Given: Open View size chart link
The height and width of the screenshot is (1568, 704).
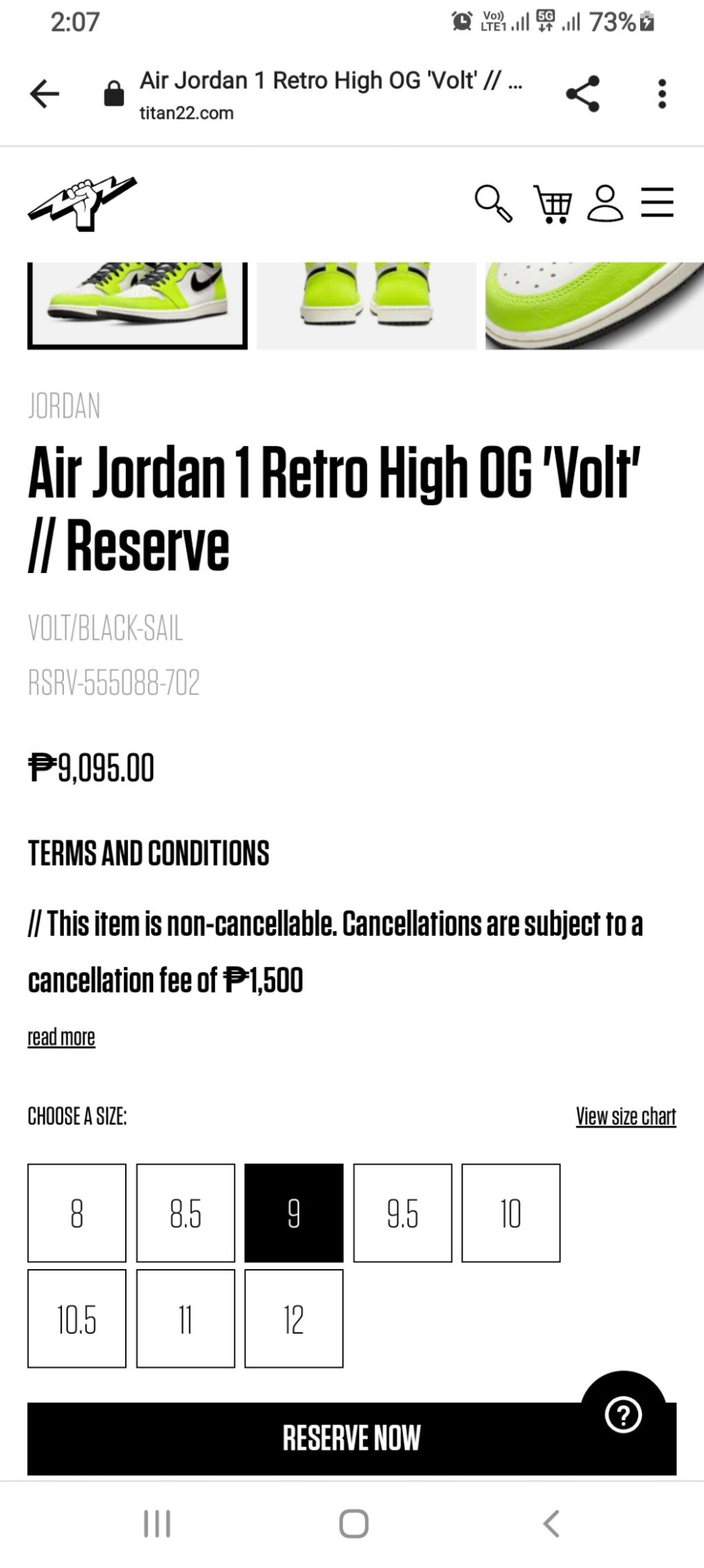Looking at the screenshot, I should [626, 1117].
